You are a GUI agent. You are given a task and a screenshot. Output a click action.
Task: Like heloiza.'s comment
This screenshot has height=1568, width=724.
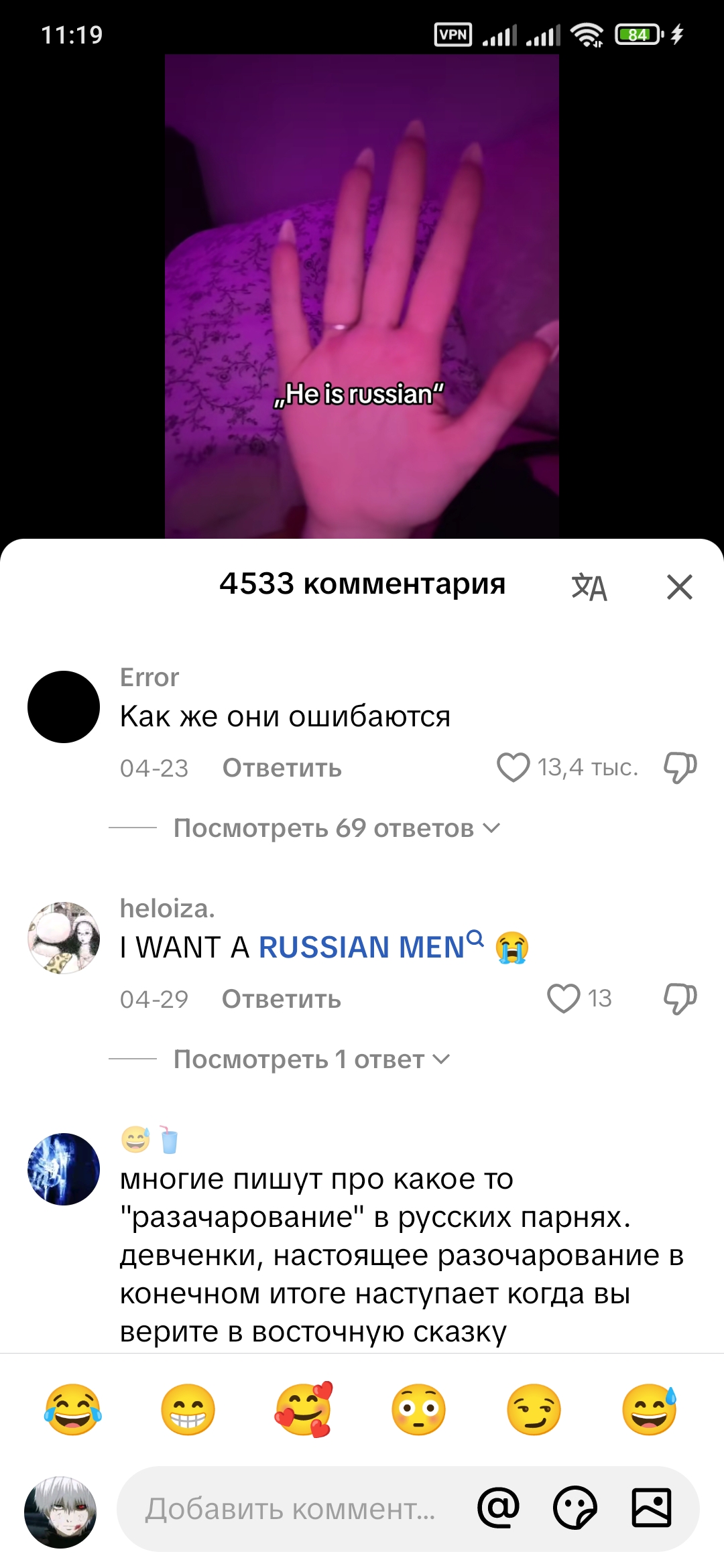564,998
